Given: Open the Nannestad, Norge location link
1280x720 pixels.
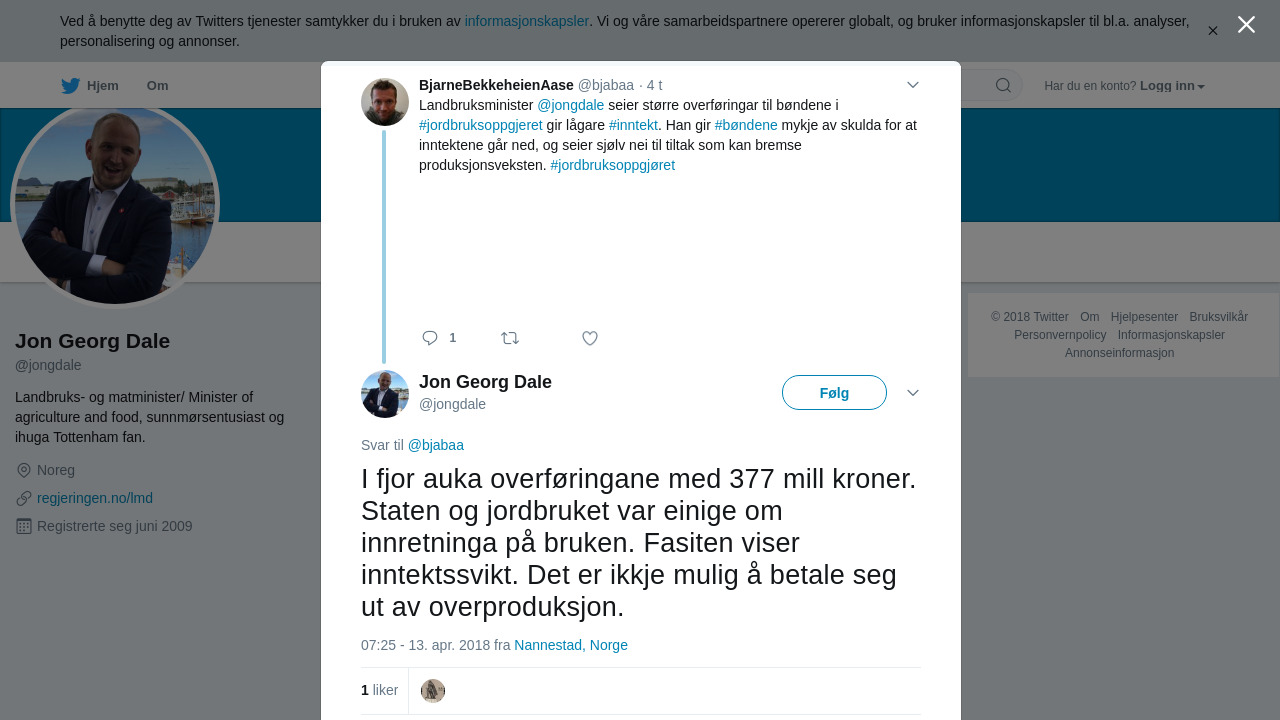Looking at the screenshot, I should tap(571, 645).
